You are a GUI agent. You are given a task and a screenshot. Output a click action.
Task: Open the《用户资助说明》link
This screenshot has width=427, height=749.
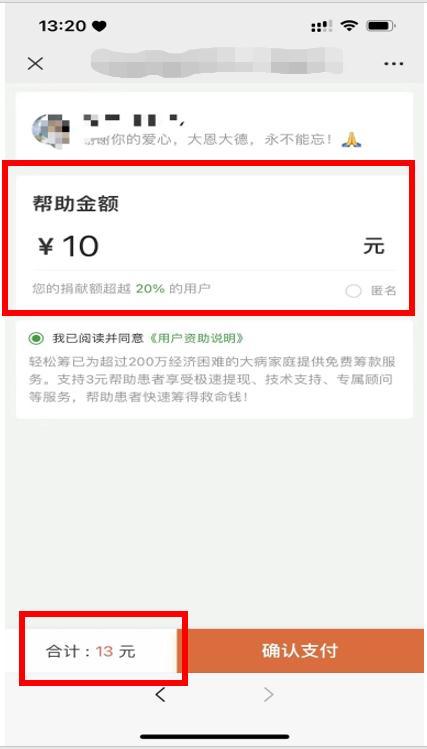197,339
